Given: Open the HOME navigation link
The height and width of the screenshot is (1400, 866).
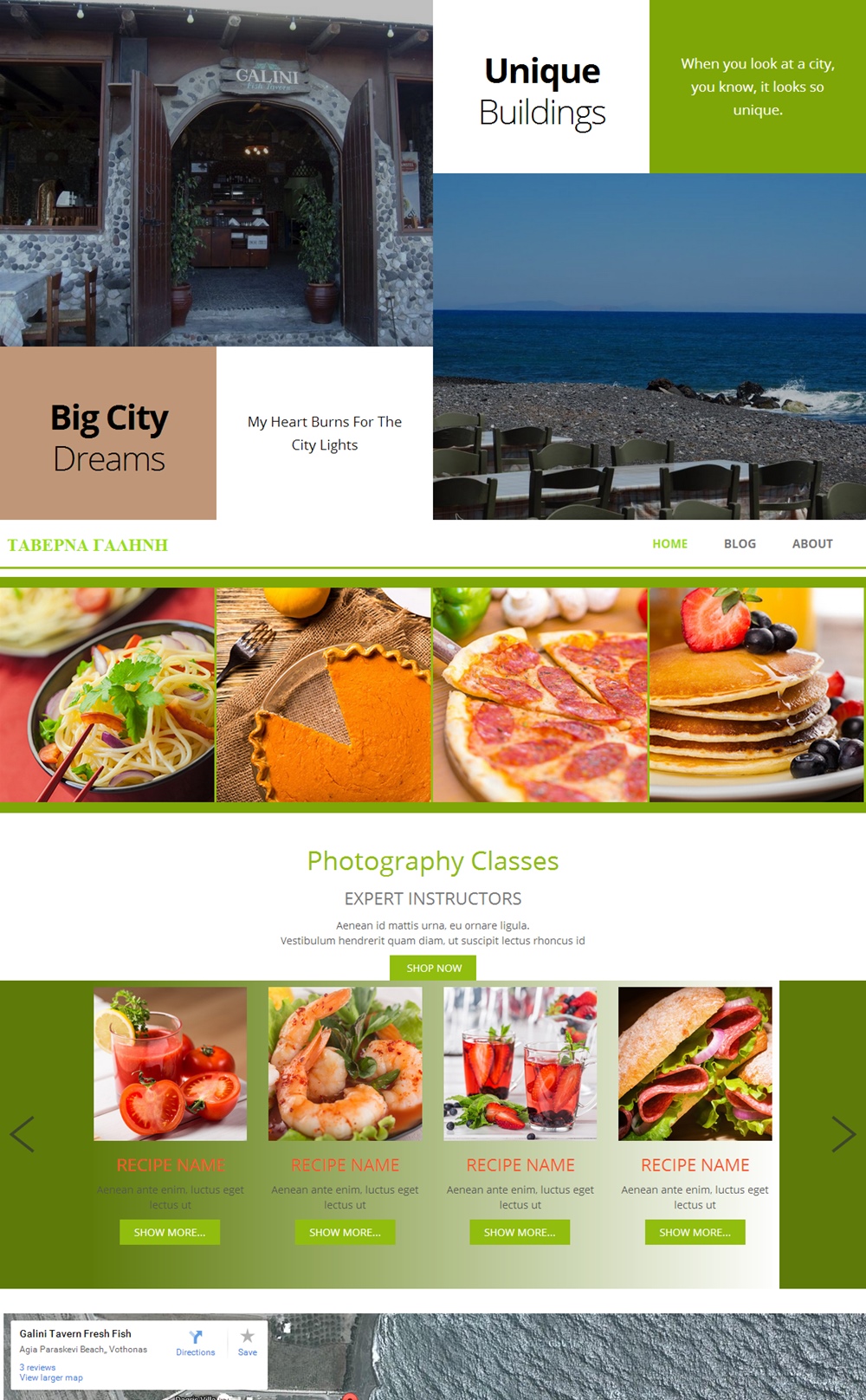Looking at the screenshot, I should point(669,544).
